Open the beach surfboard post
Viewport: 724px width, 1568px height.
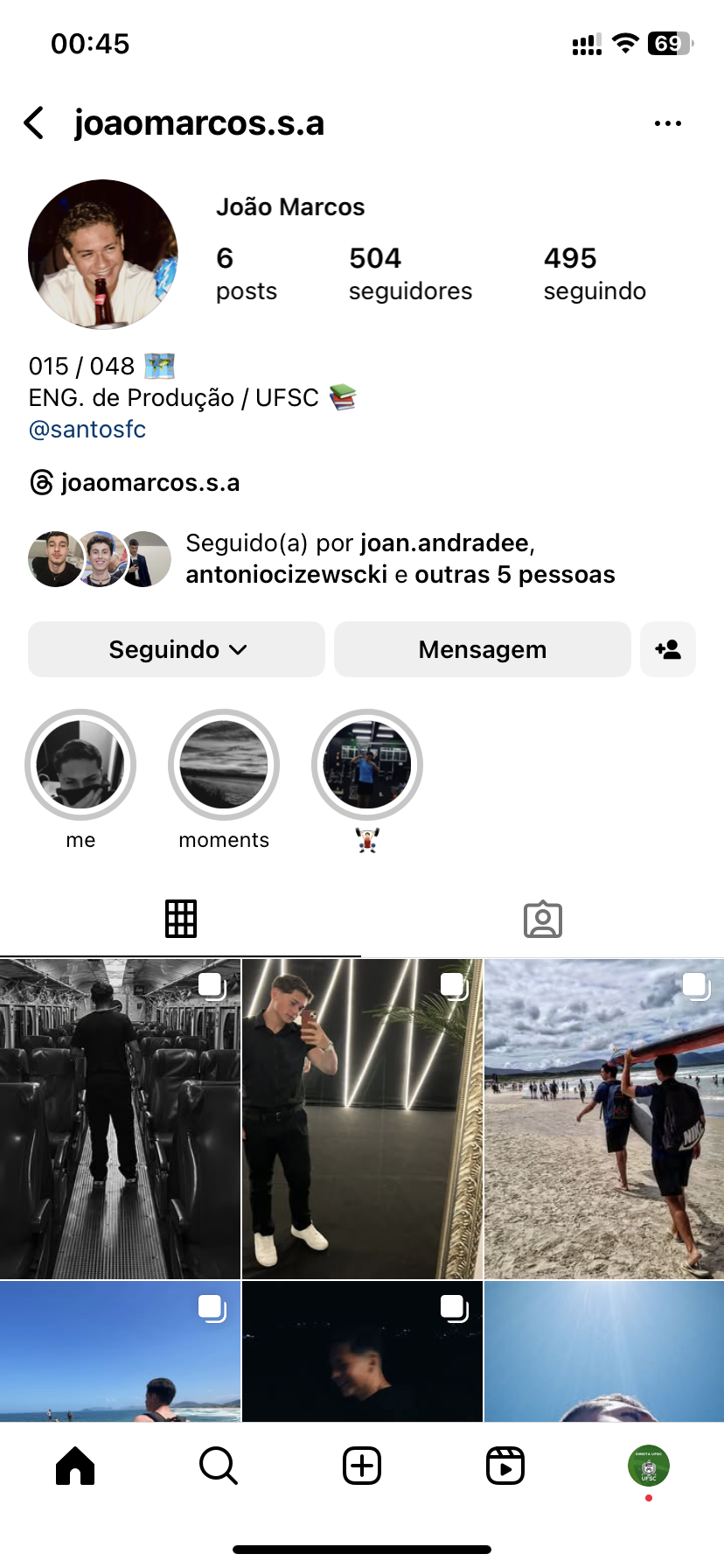604,1119
